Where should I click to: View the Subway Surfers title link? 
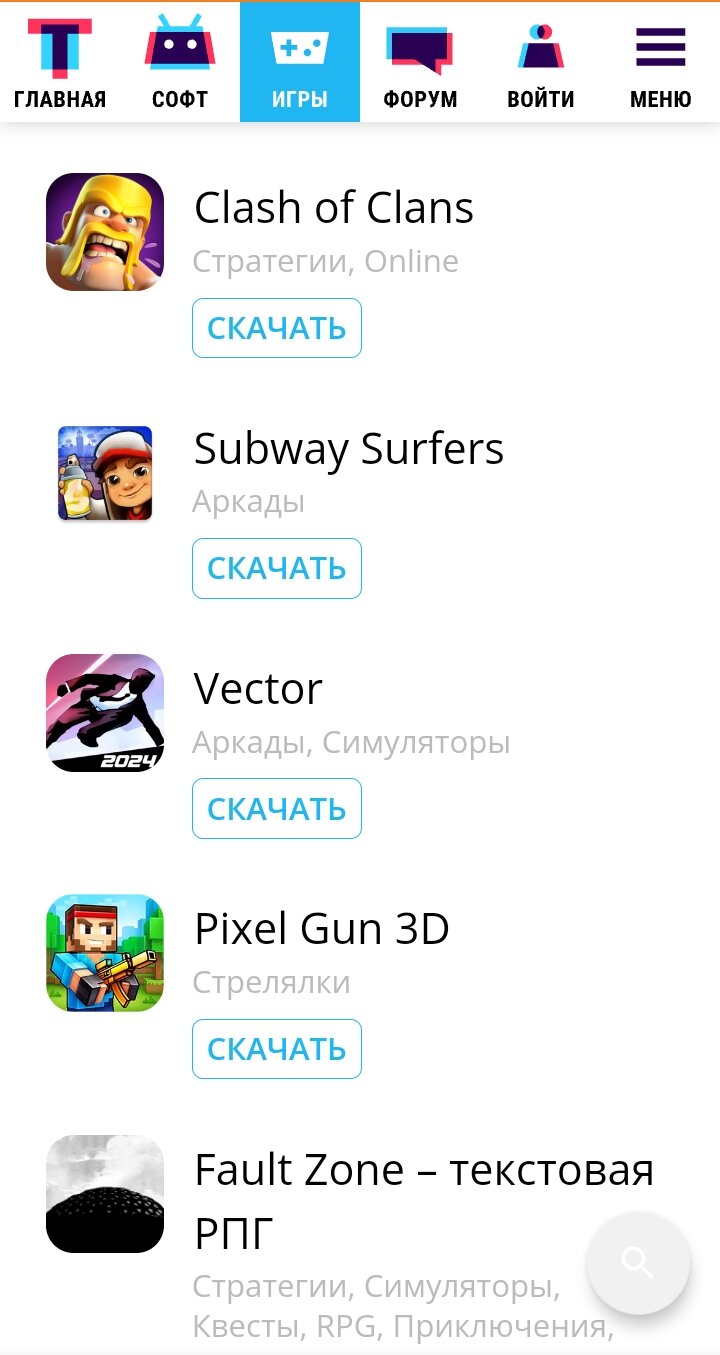coord(348,448)
